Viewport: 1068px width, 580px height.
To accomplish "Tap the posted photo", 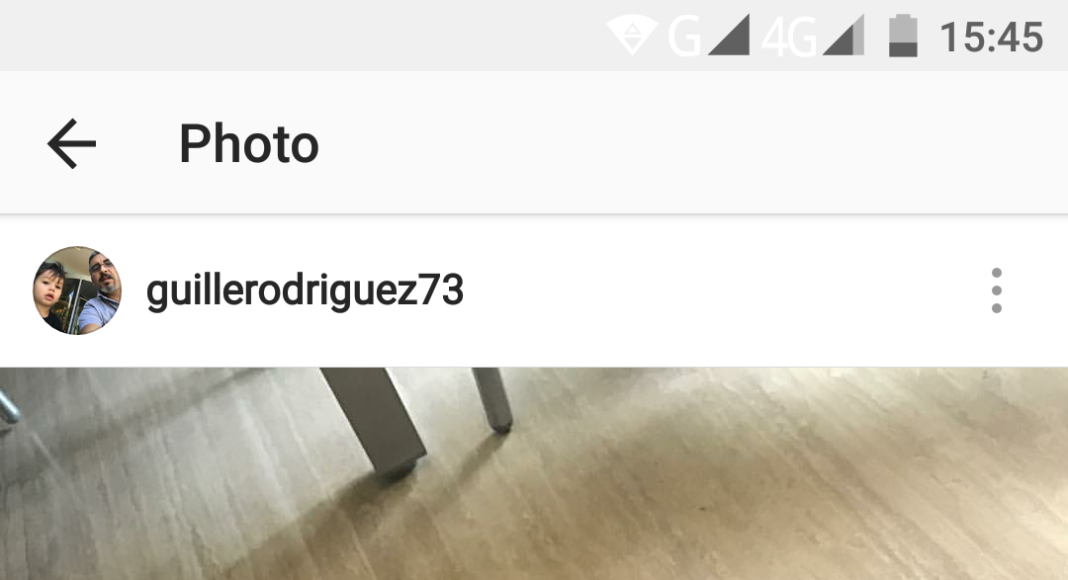I will (534, 473).
